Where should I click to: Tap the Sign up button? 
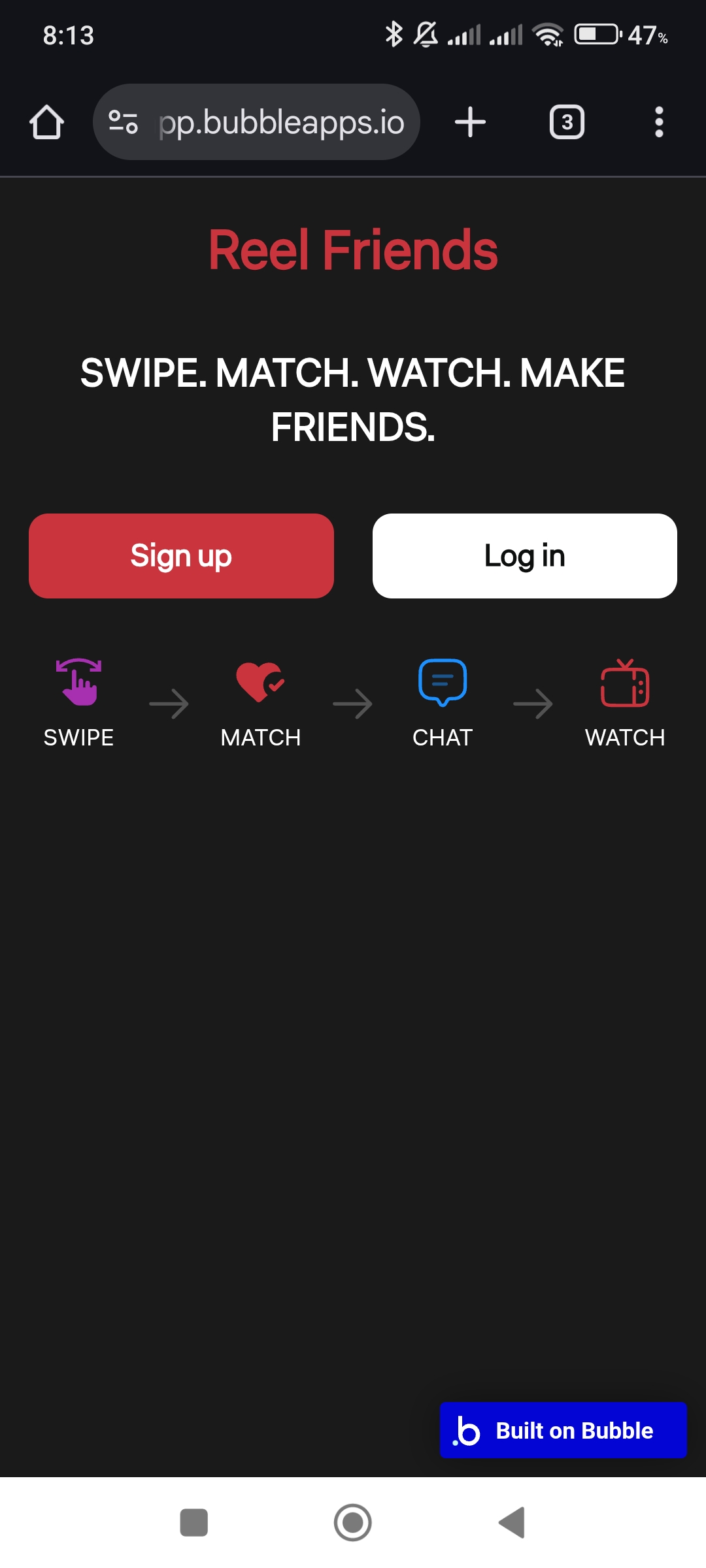click(181, 556)
